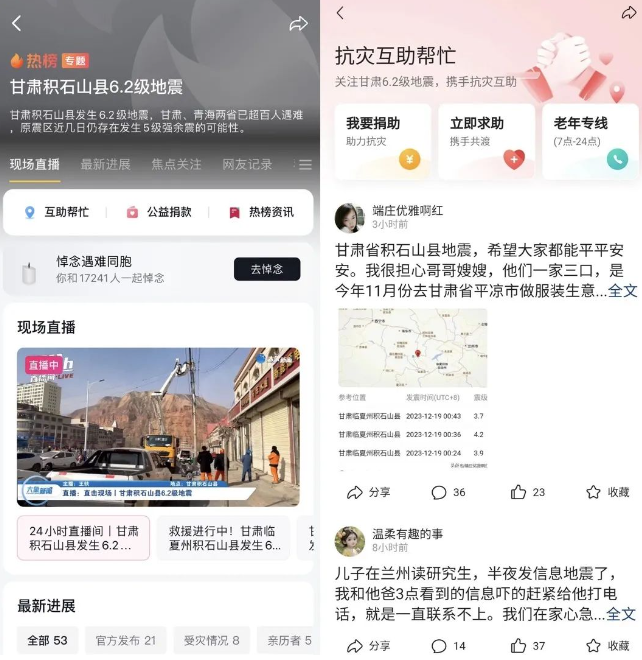642x660 pixels.
Task: Like 端庄优雅啊红's post
Action: point(528,492)
